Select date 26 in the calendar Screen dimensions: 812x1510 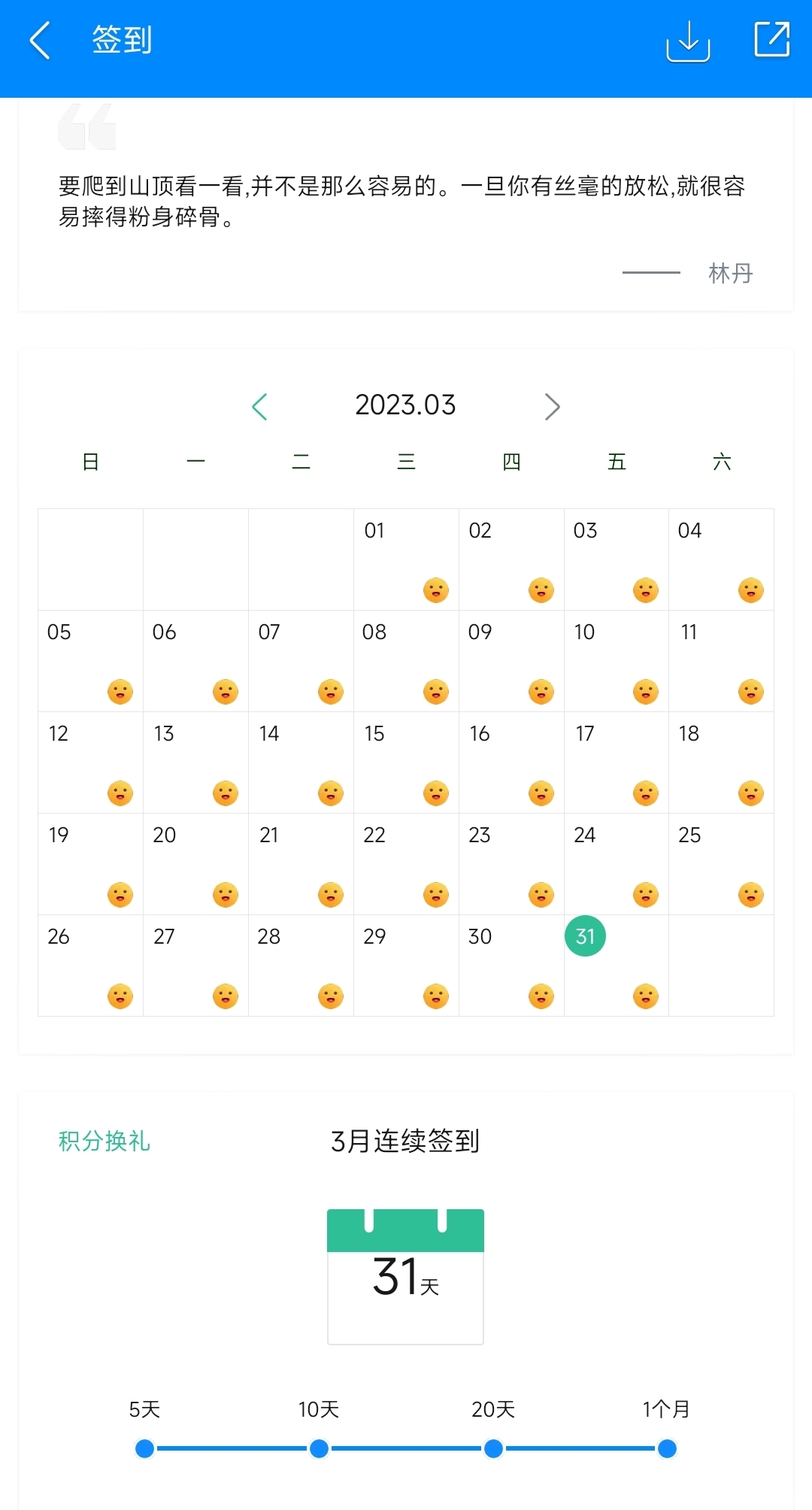pos(90,965)
